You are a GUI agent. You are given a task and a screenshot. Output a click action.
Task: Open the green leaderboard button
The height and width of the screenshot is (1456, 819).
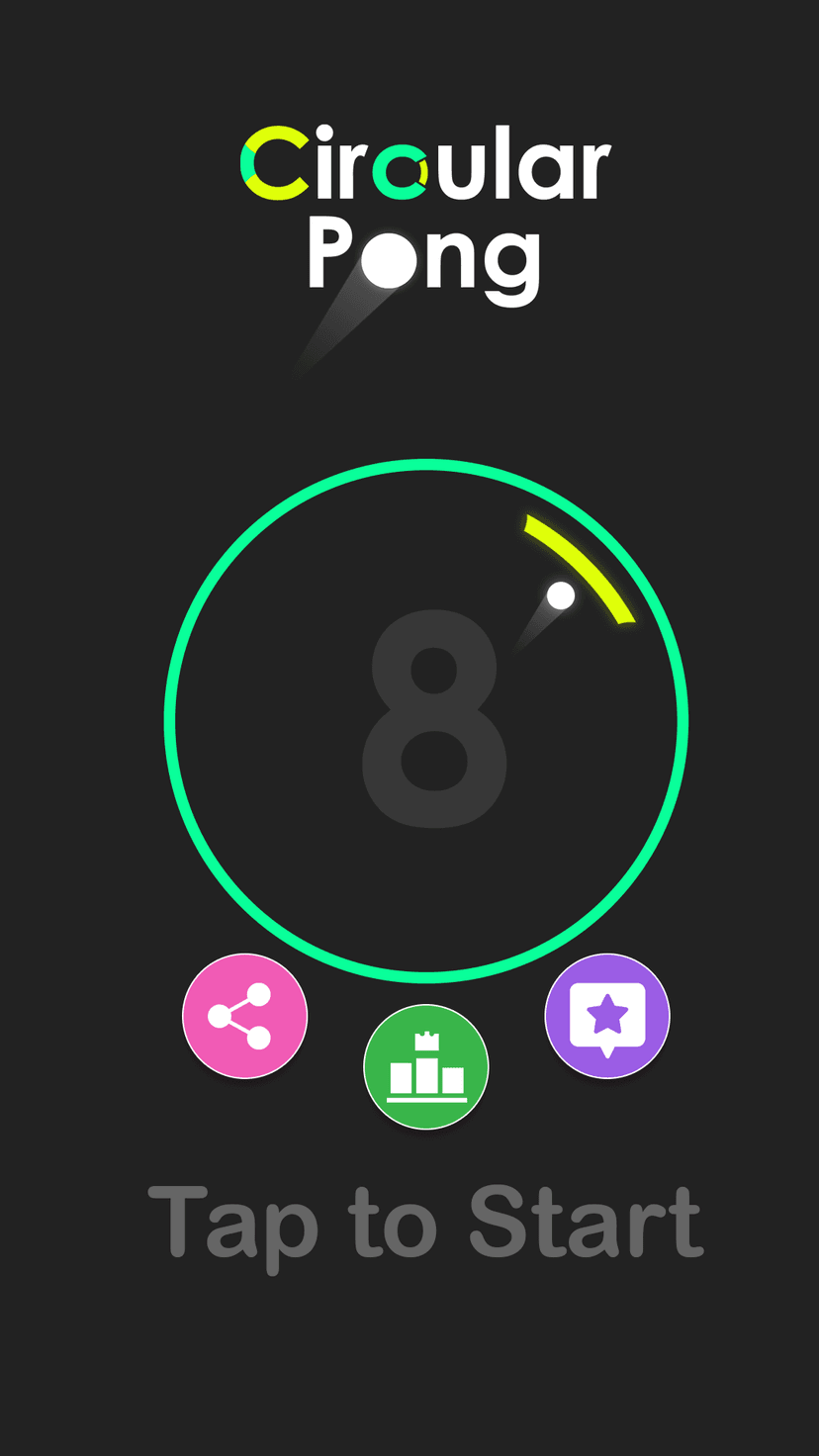click(426, 1067)
